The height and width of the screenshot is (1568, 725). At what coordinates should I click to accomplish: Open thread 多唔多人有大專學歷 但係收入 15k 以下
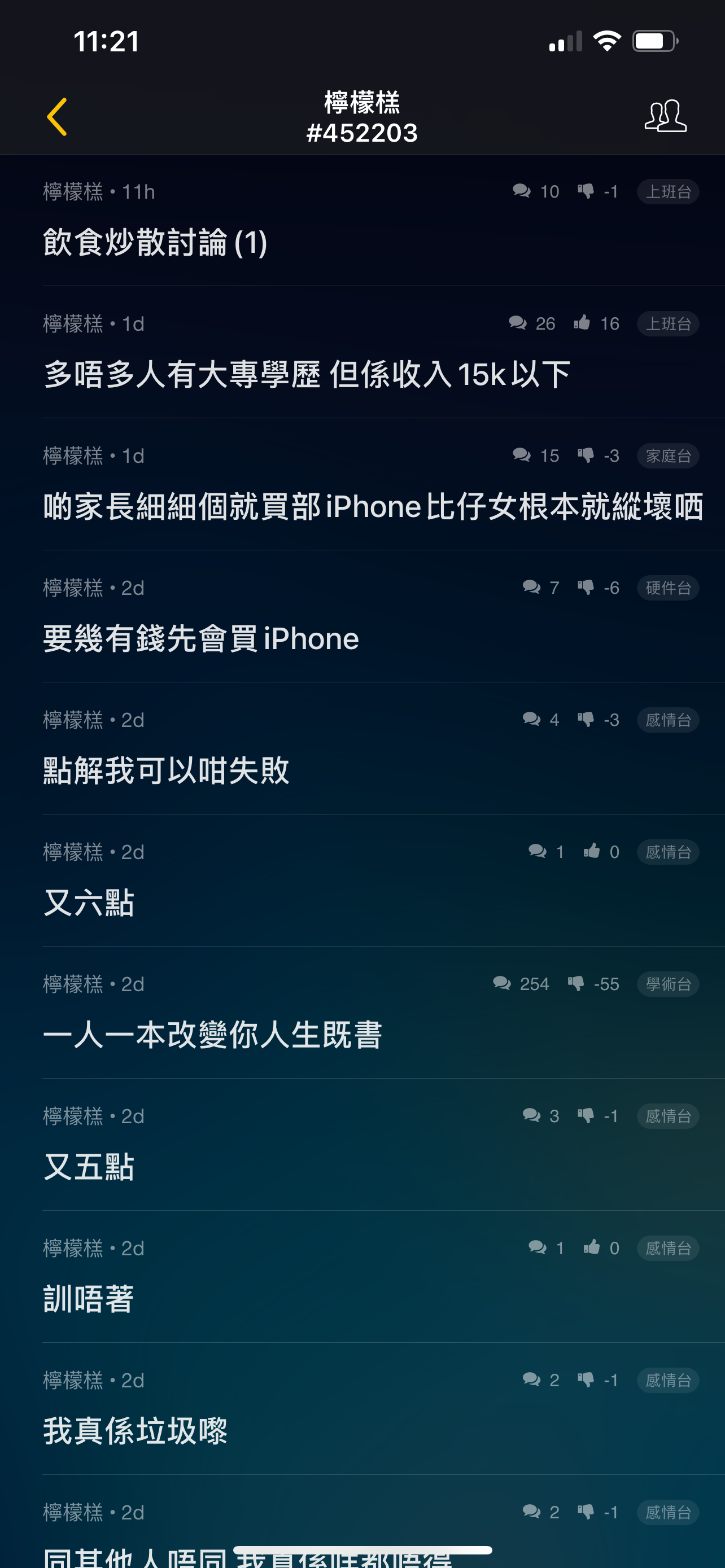click(362, 352)
